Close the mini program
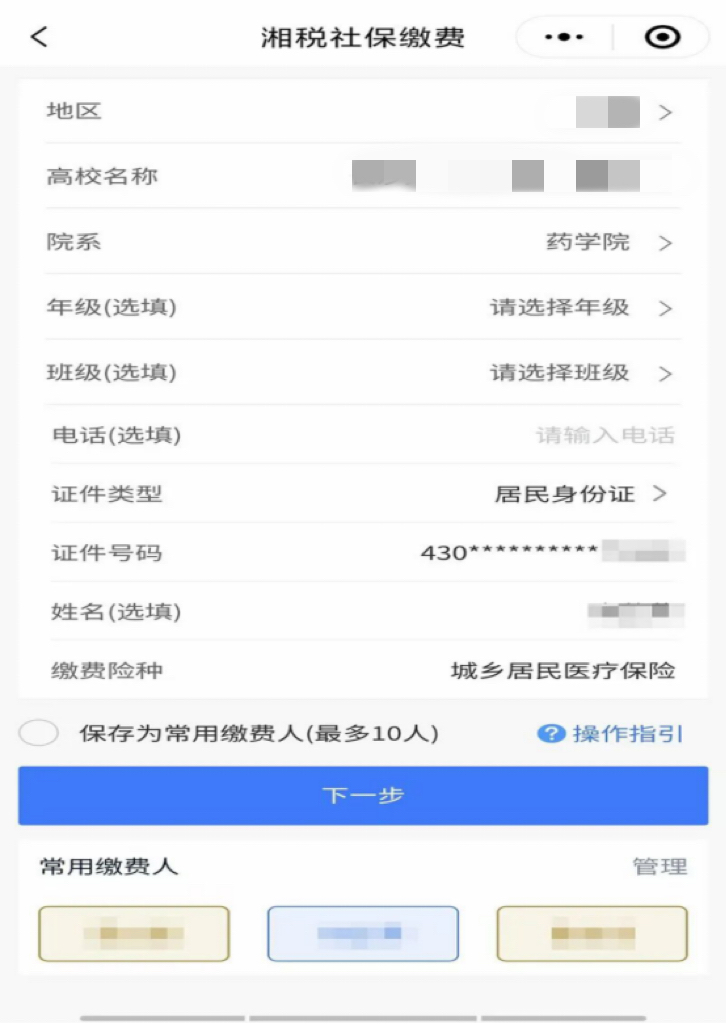 click(662, 38)
